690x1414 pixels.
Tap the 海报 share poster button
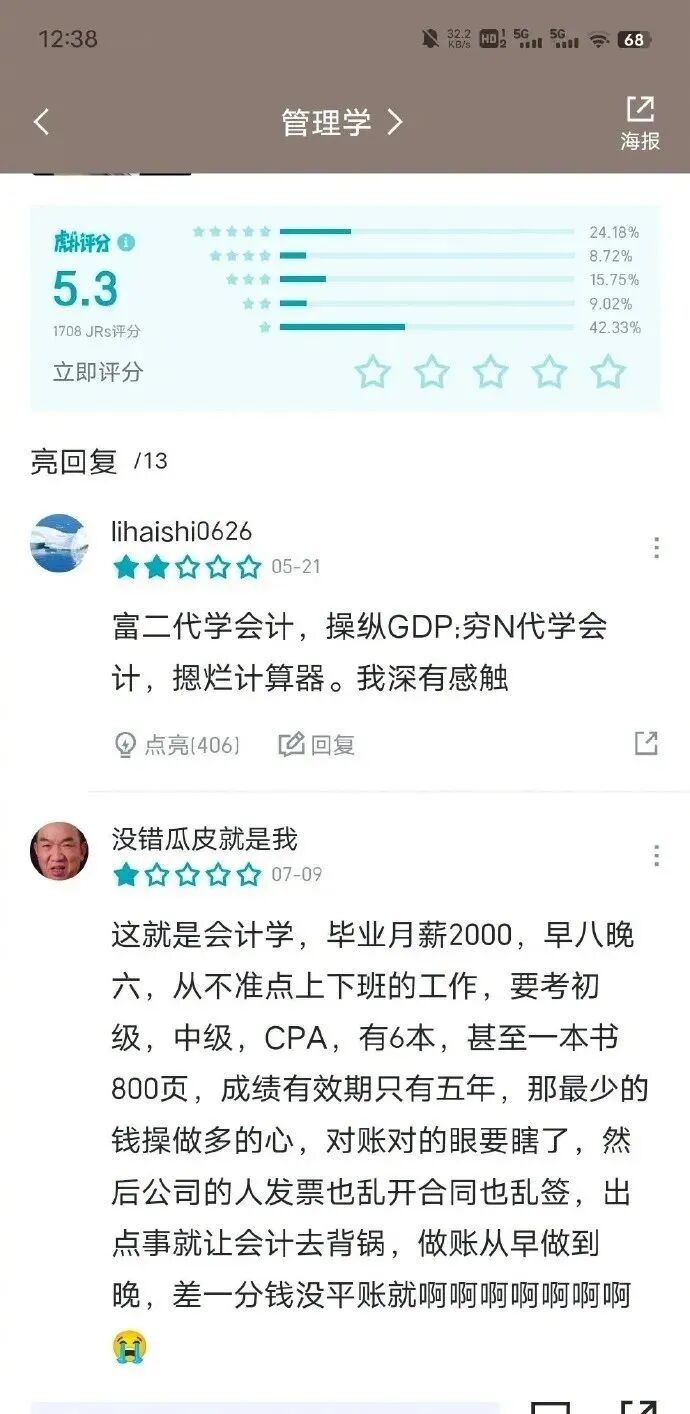coord(640,124)
